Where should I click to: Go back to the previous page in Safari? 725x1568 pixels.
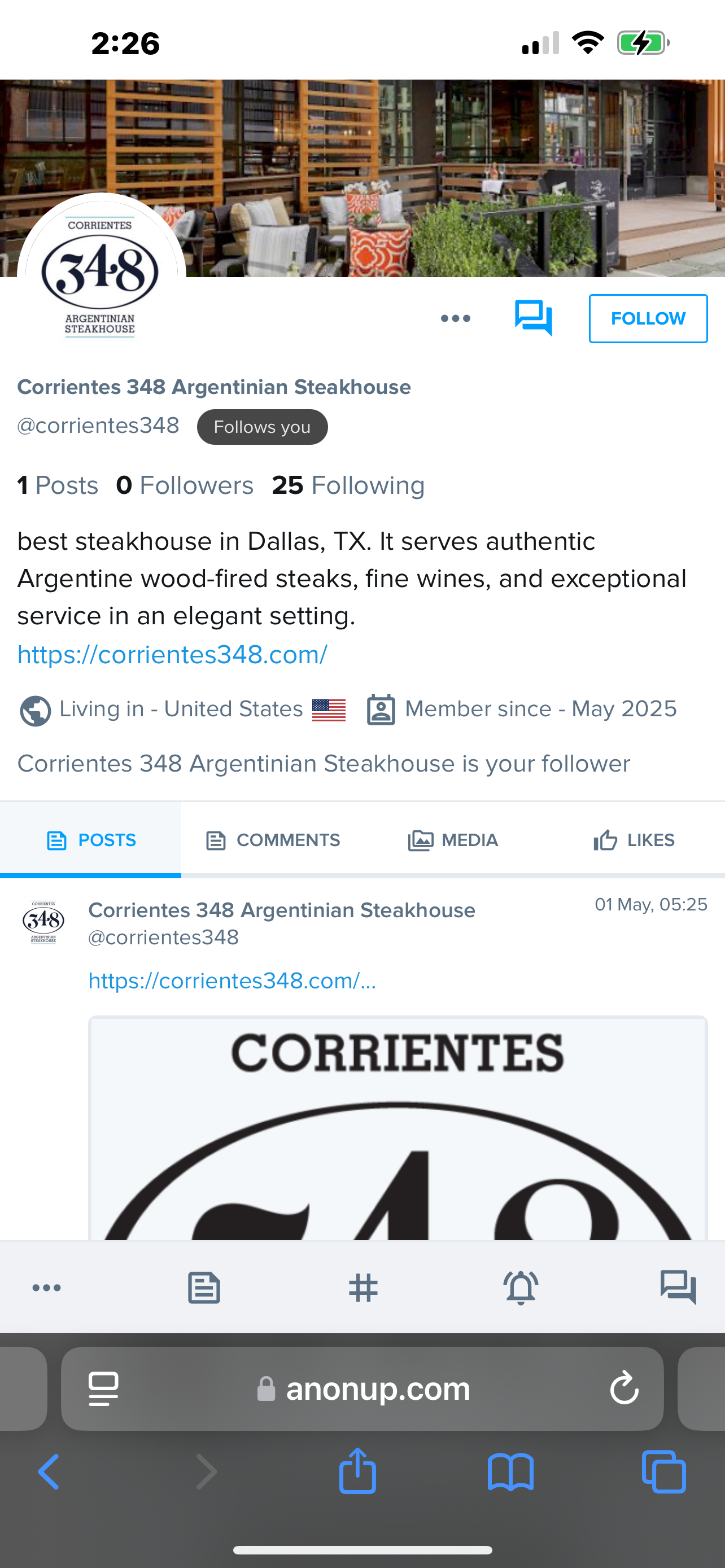(49, 1472)
